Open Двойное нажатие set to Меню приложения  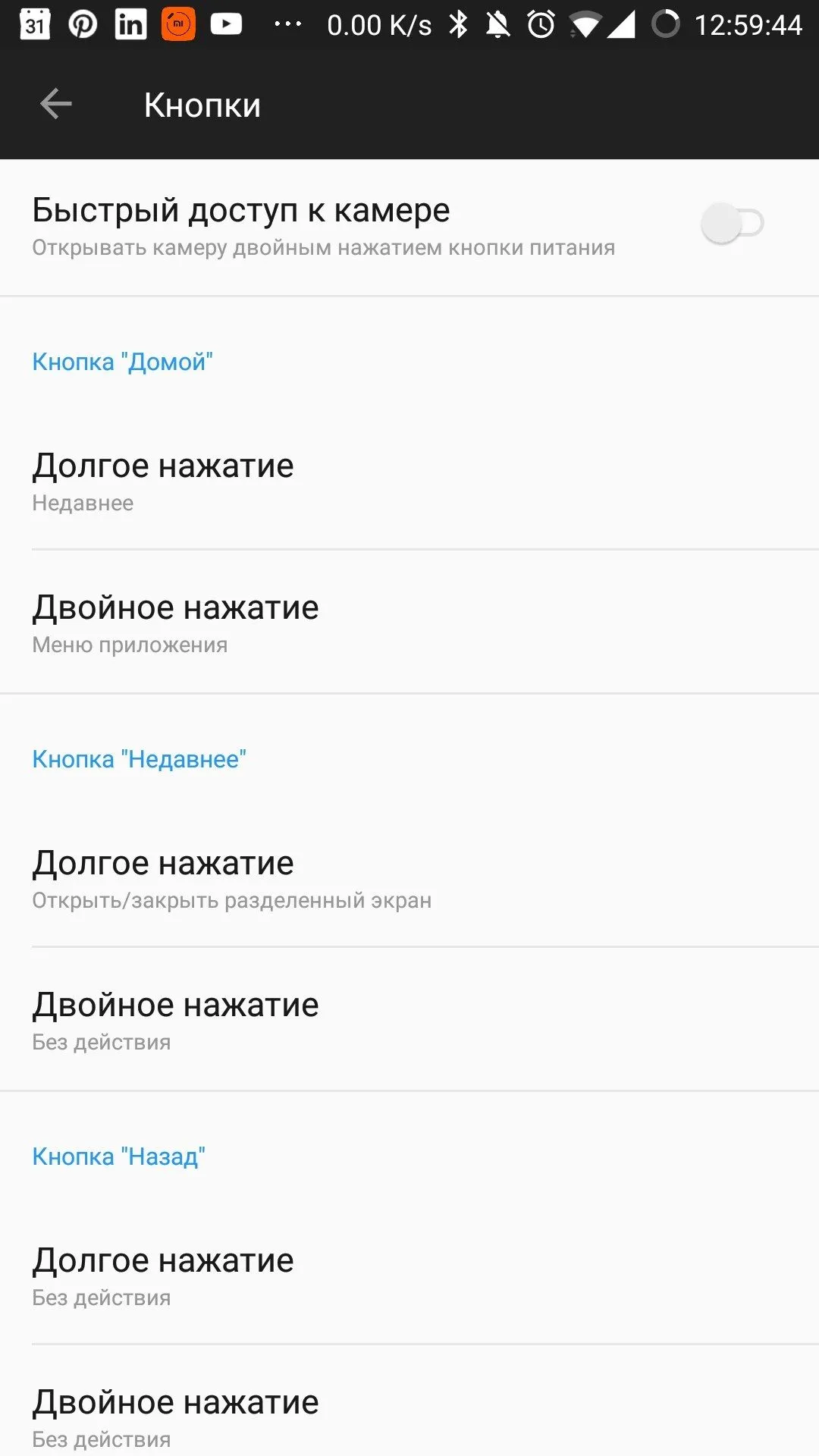coord(409,622)
